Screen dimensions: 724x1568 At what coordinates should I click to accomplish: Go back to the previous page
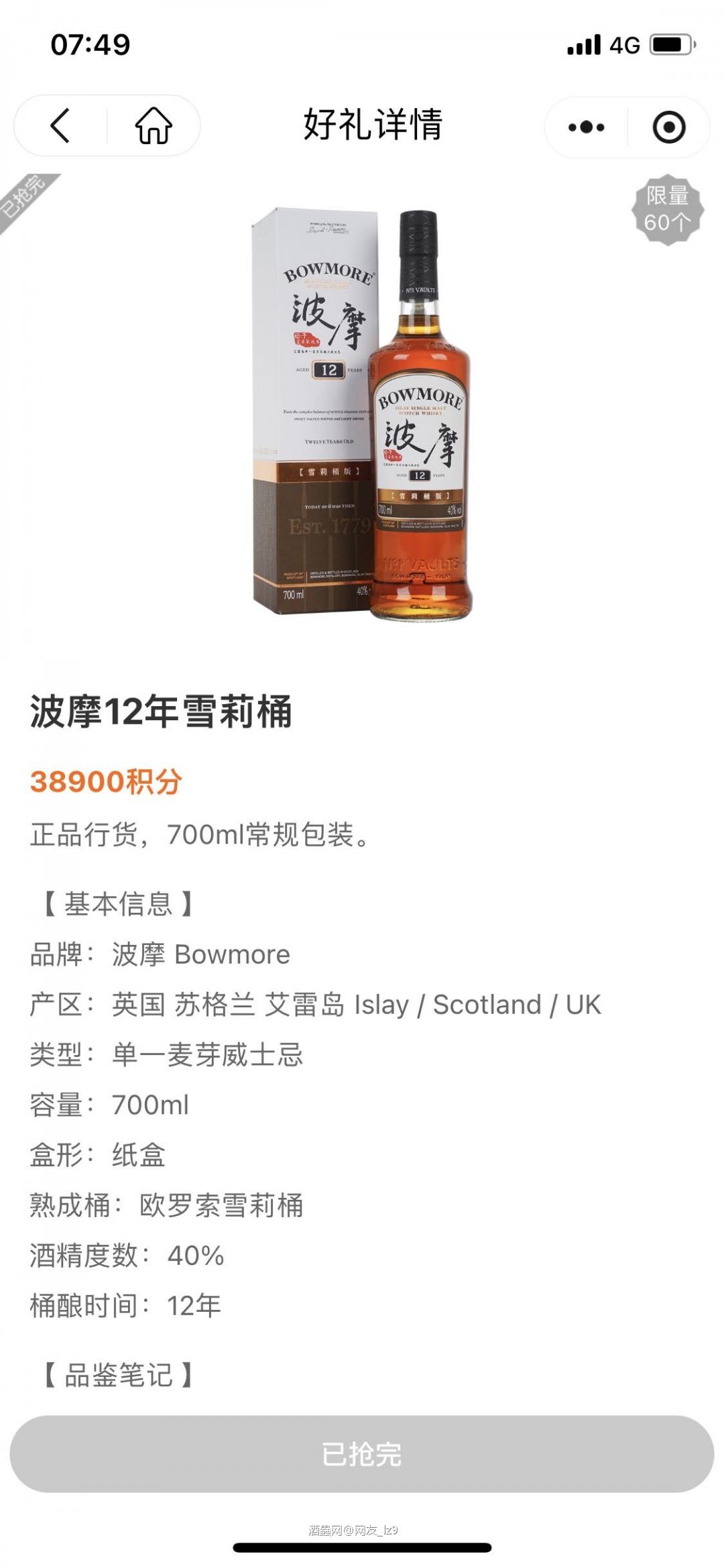pyautogui.click(x=60, y=126)
